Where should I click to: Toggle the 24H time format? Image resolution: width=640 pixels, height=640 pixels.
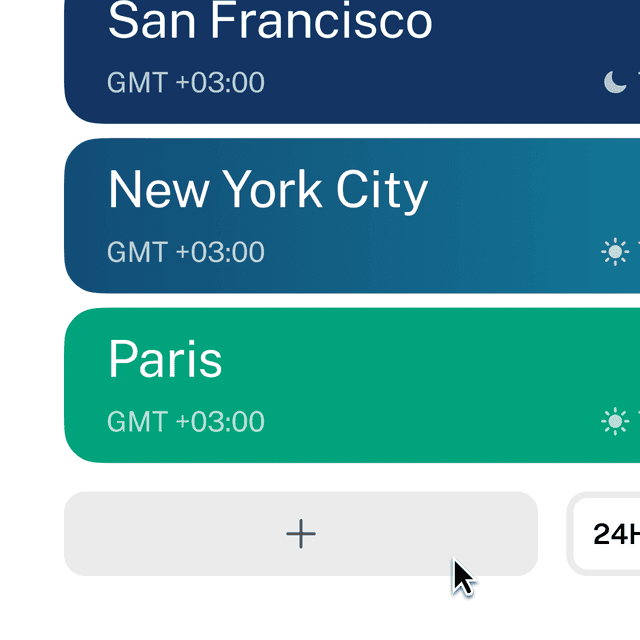pos(612,534)
